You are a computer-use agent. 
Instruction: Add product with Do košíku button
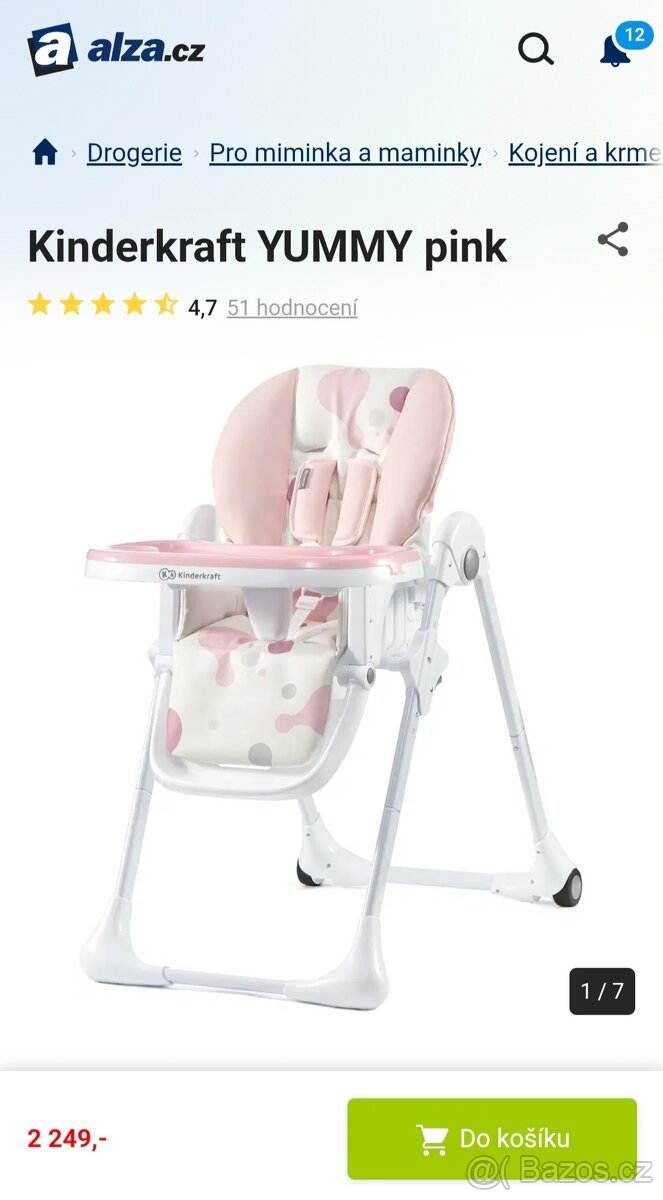click(x=492, y=1138)
